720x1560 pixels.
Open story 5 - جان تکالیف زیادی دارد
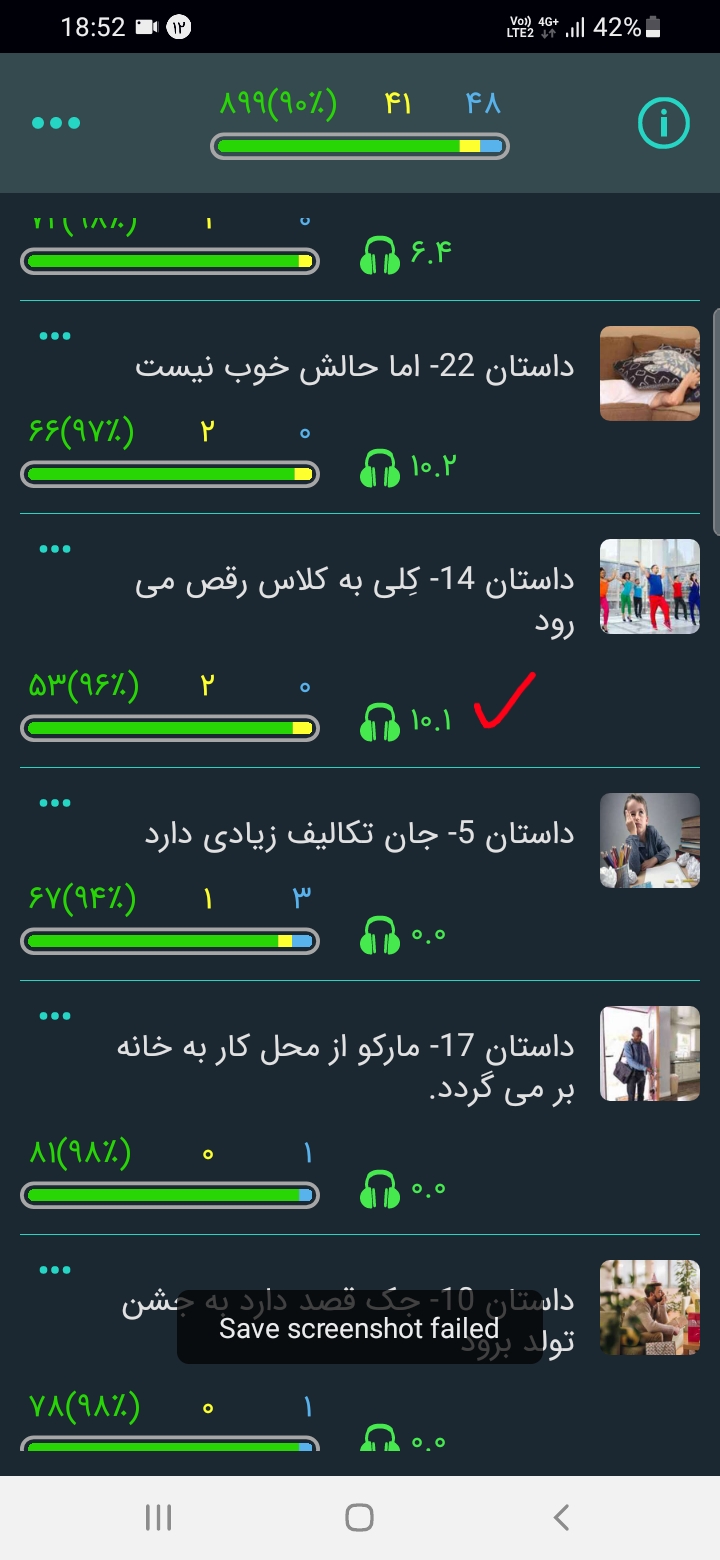pos(360,835)
